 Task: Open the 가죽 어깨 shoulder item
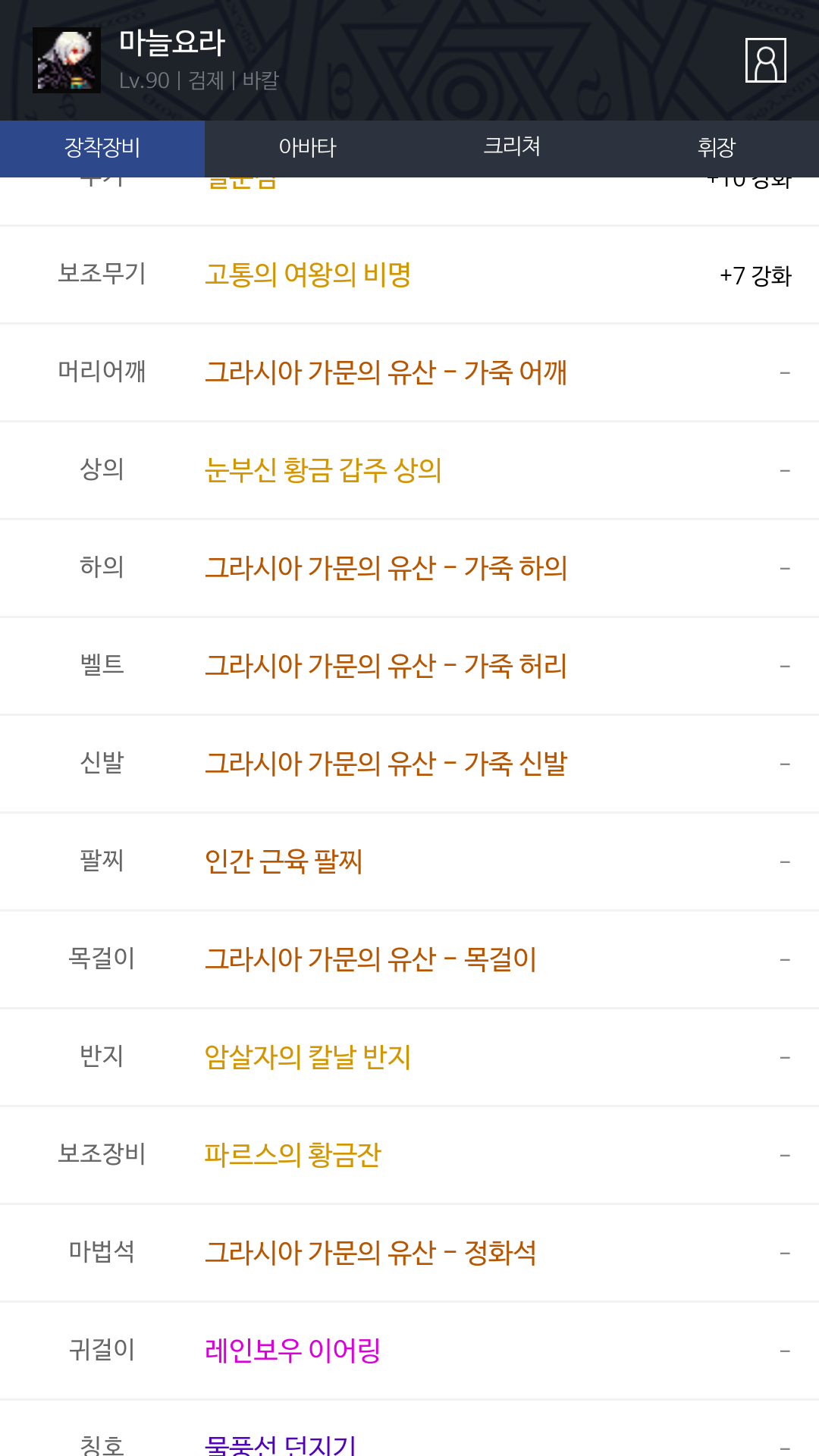409,373
